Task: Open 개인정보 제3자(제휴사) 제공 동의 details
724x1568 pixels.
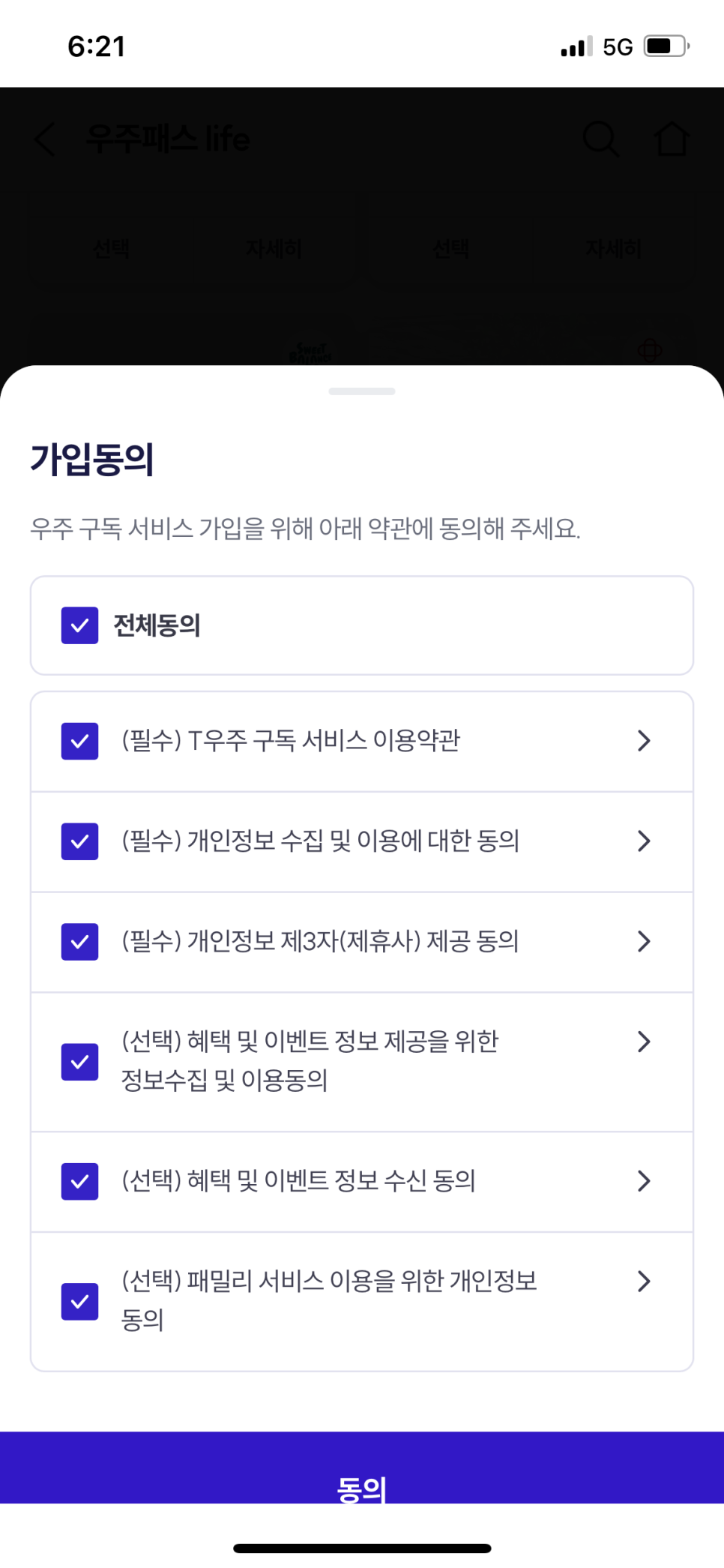Action: click(x=644, y=942)
